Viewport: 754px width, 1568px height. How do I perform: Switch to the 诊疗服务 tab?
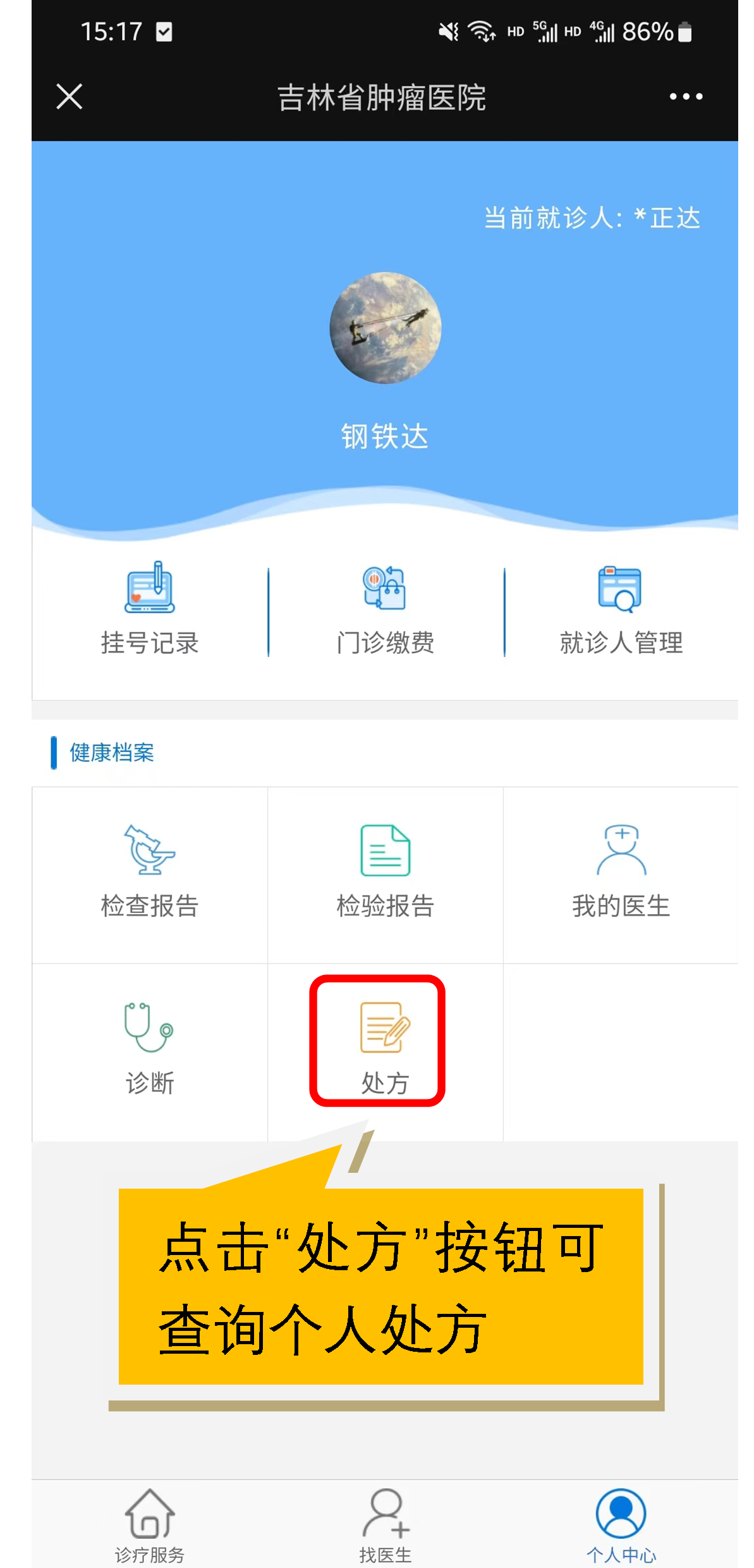[x=150, y=1524]
